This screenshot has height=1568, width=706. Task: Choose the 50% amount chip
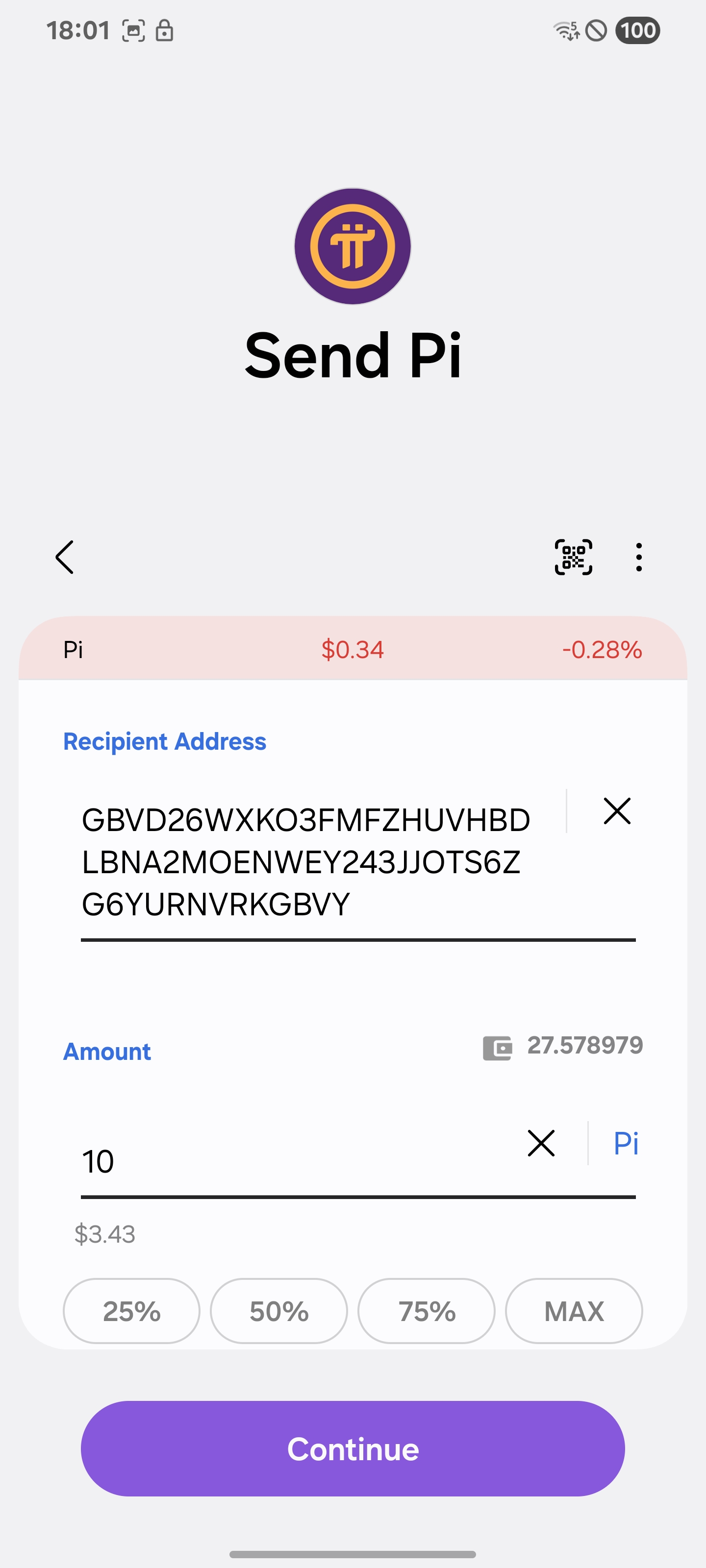pyautogui.click(x=279, y=1311)
